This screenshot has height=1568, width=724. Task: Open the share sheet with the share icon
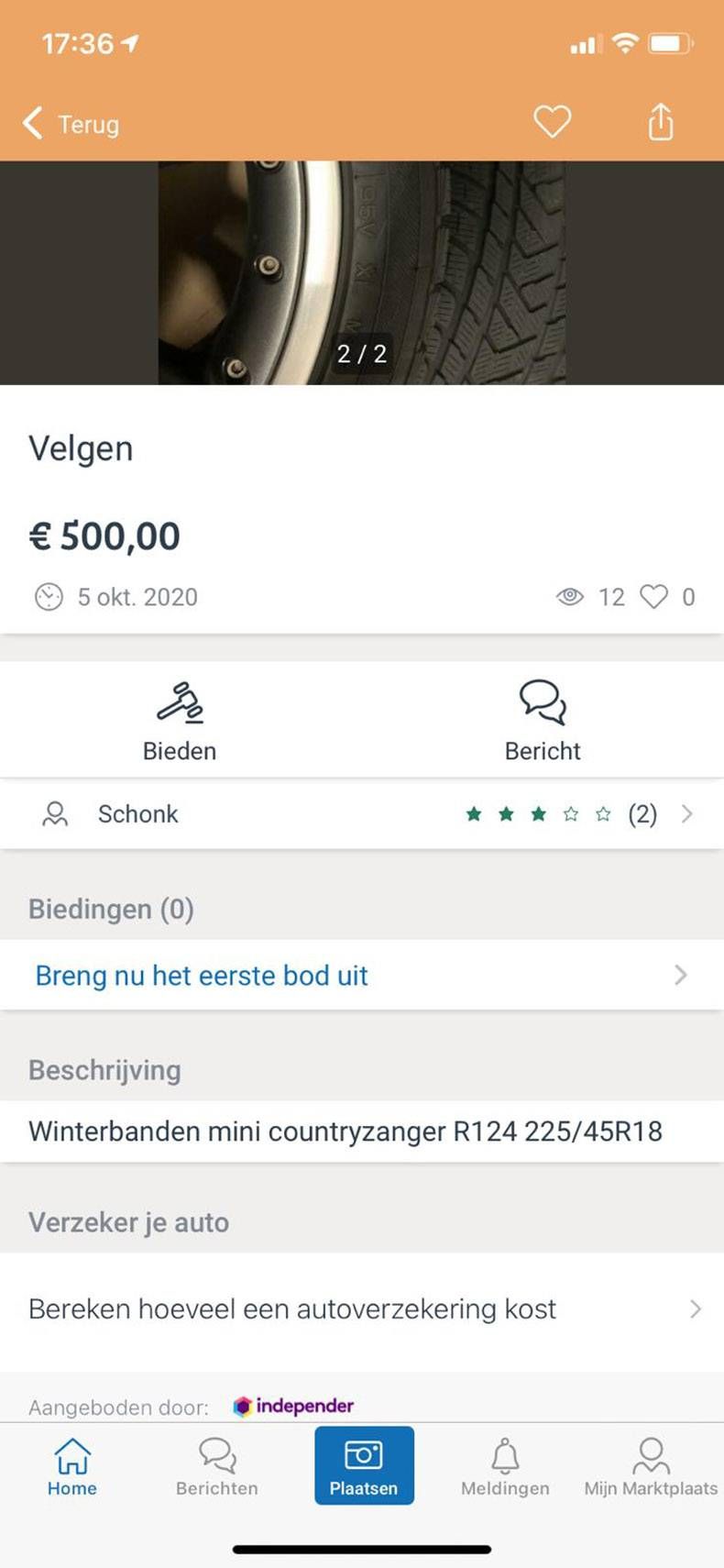(660, 120)
